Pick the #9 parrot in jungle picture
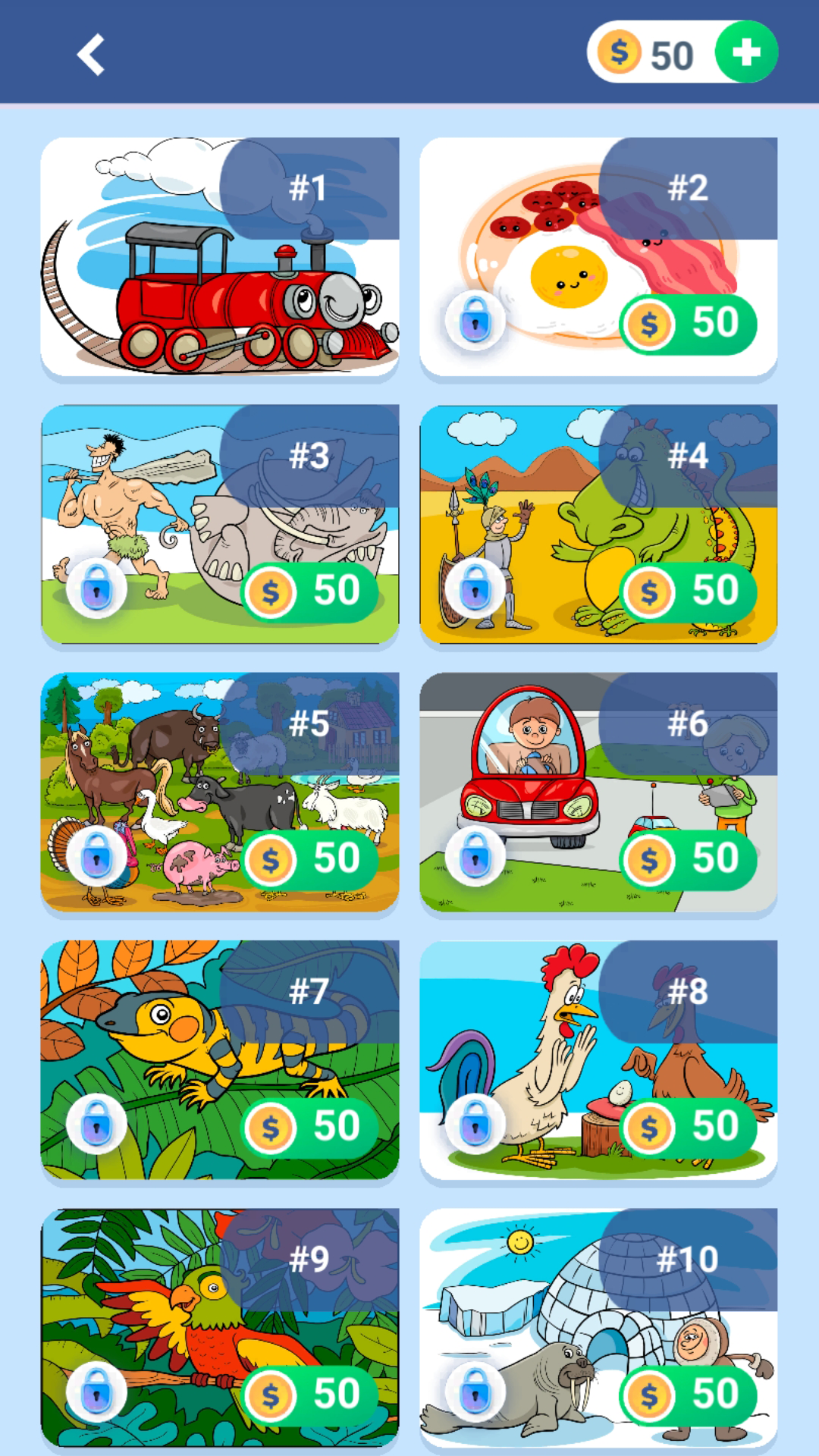The image size is (819, 1456). 219,1327
